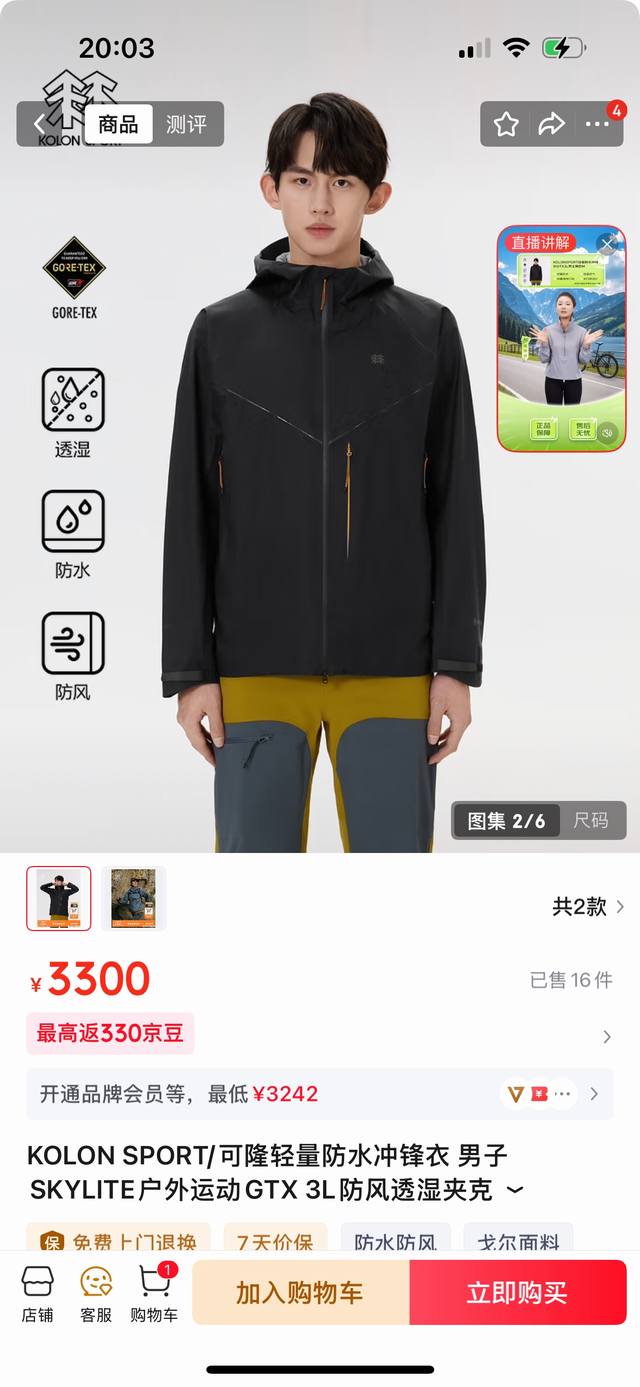640x1387 pixels.
Task: Select the second style thumbnail
Action: [x=133, y=898]
